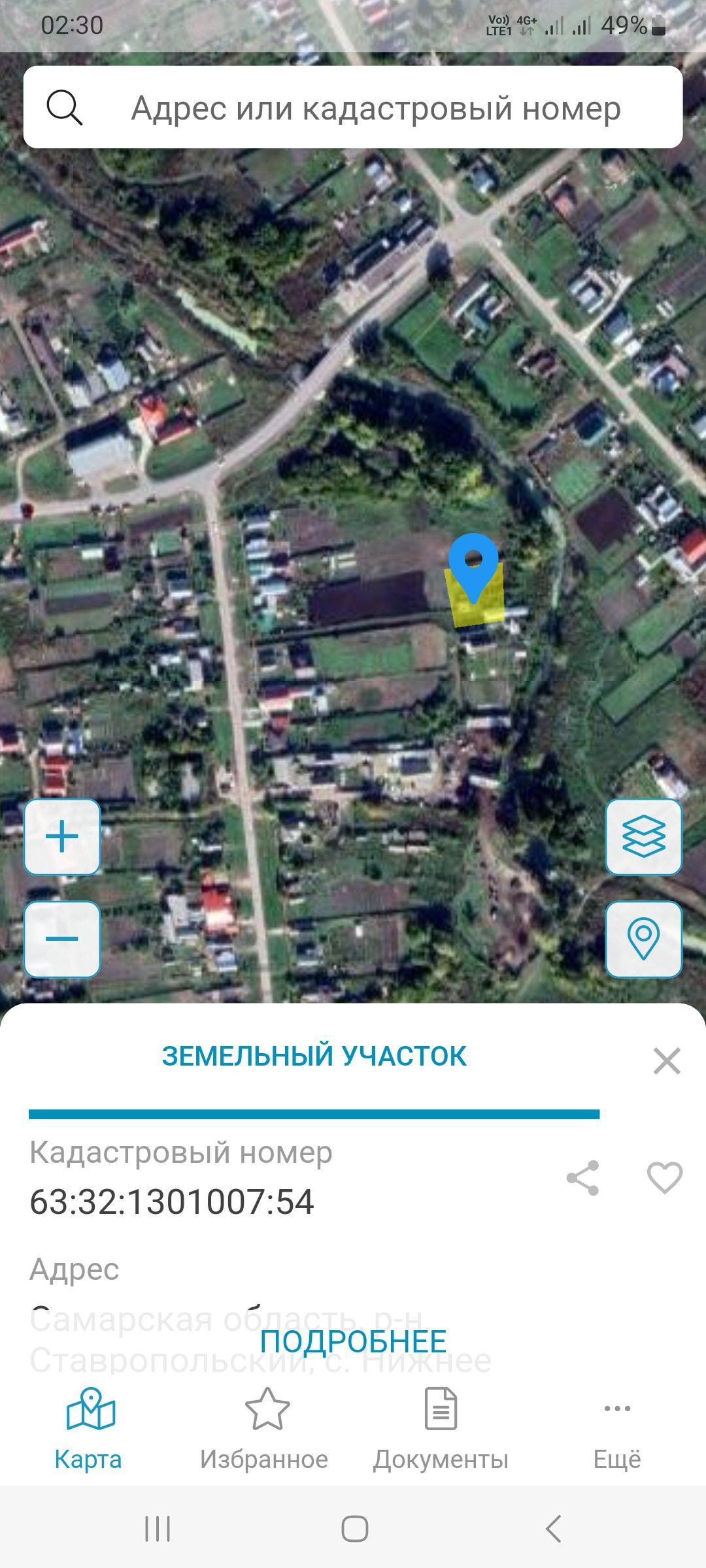The image size is (706, 1568).
Task: Zoom in the map with the plus button
Action: [x=62, y=836]
